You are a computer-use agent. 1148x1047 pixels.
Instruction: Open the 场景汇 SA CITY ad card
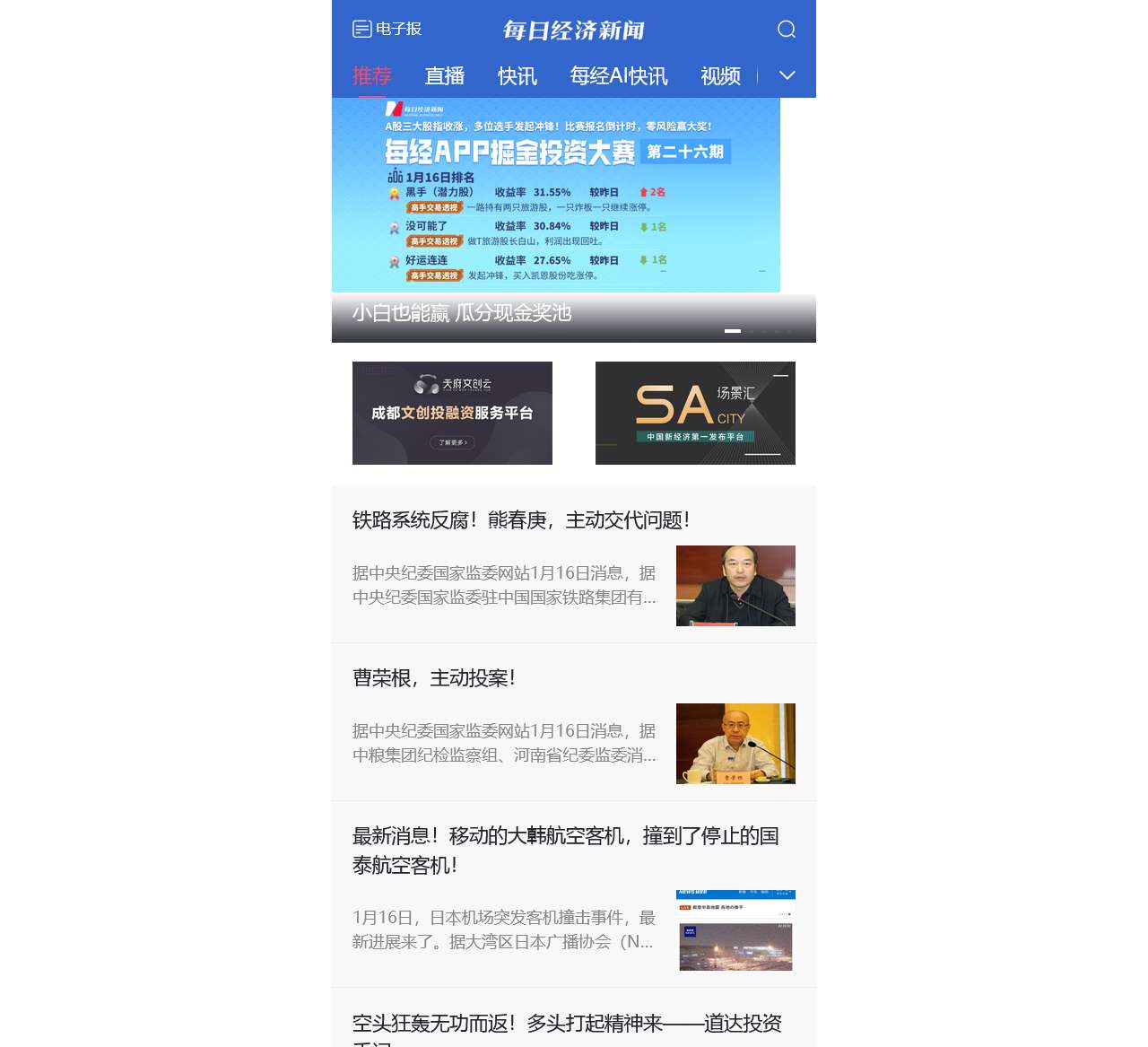click(695, 413)
